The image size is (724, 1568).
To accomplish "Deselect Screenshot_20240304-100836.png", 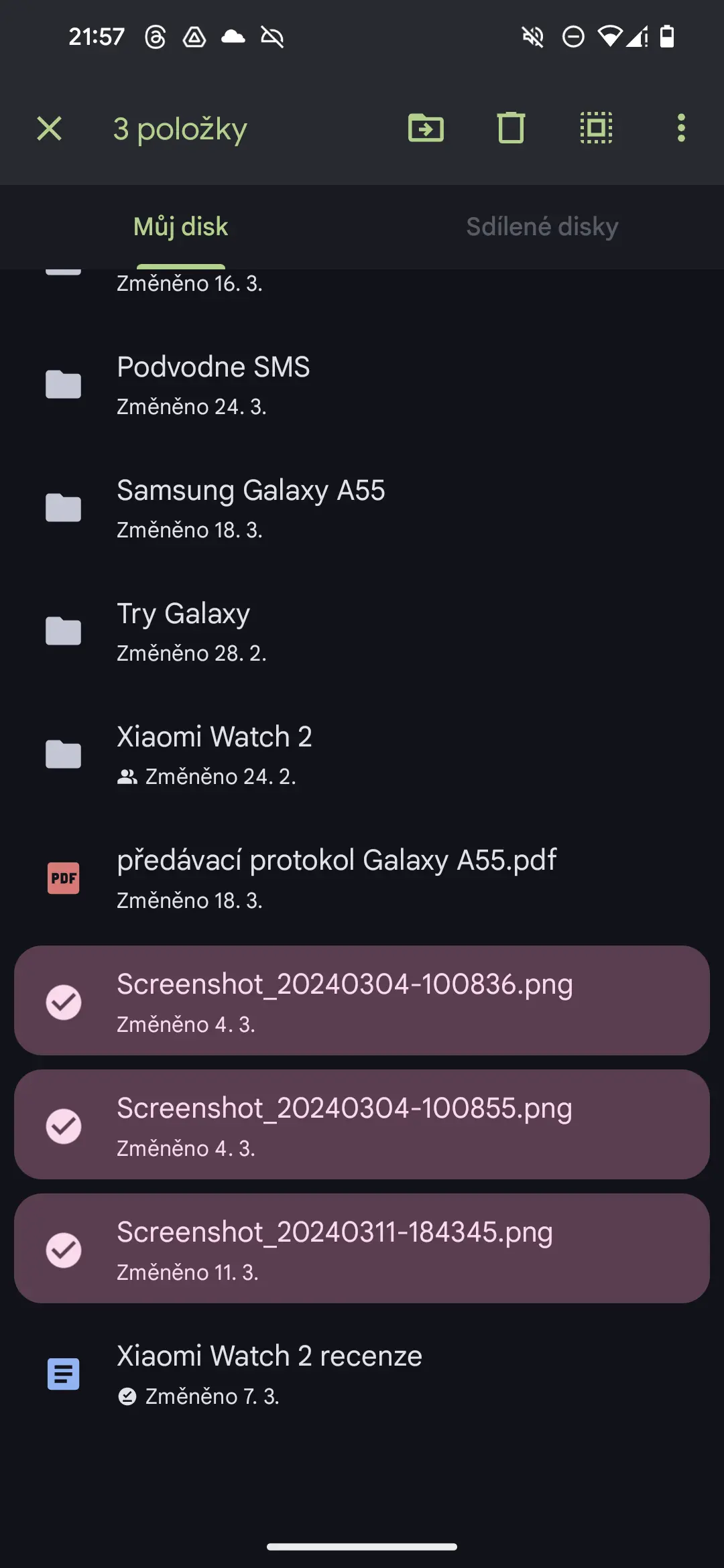I will (x=362, y=1001).
